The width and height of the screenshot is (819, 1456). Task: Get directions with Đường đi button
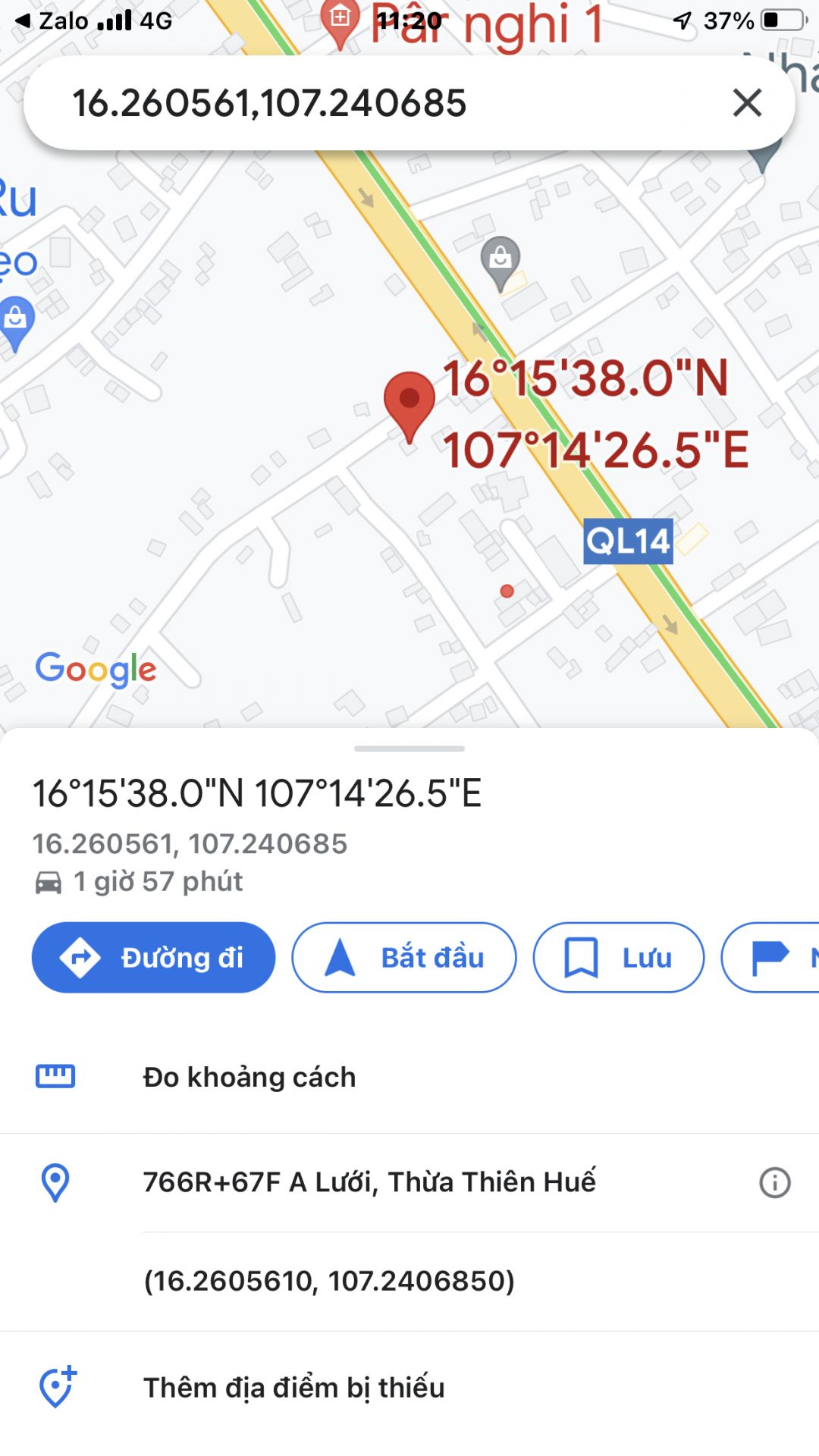click(x=153, y=957)
